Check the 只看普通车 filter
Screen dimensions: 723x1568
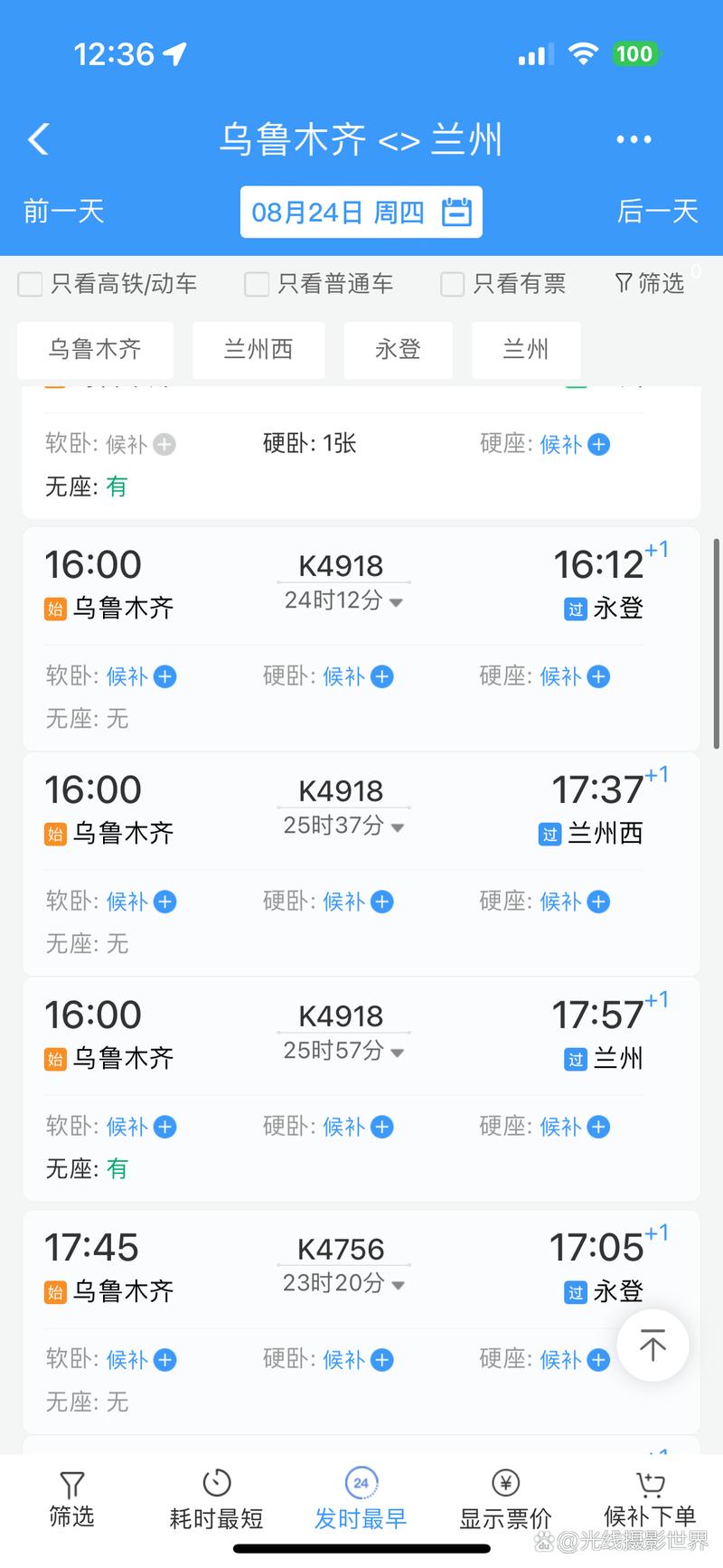point(256,284)
